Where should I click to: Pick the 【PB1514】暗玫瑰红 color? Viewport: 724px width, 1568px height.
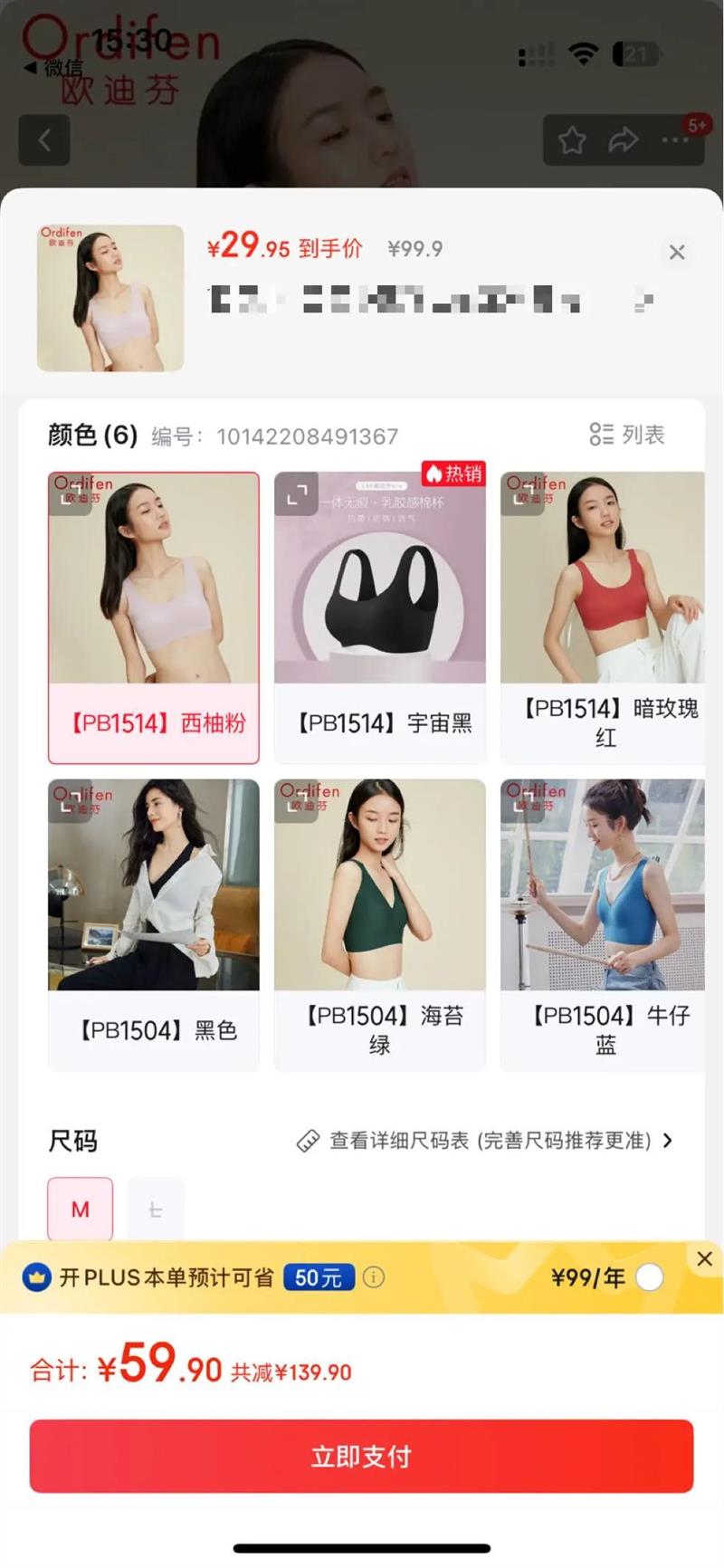click(x=603, y=617)
